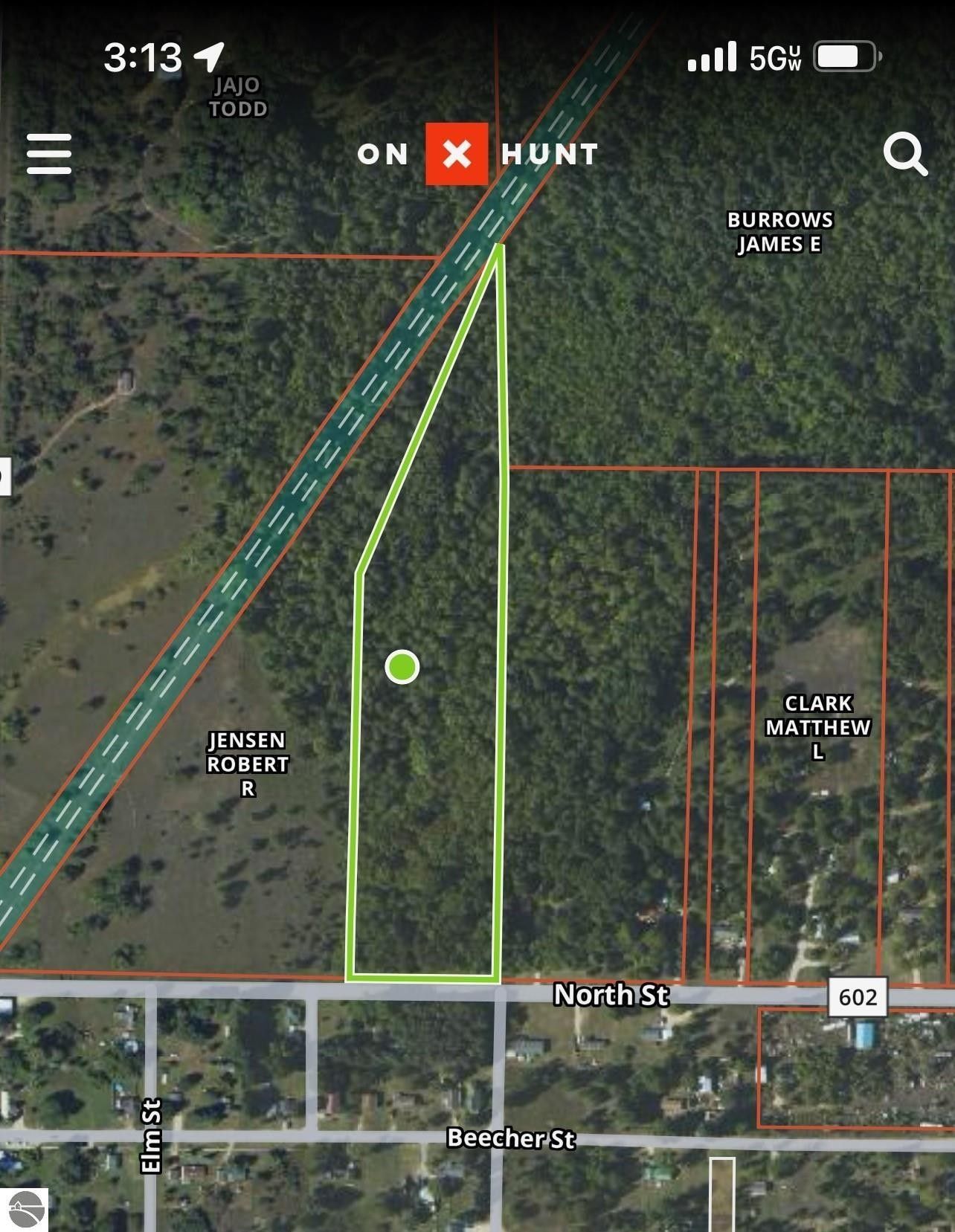Open the map search magnifier
The height and width of the screenshot is (1232, 955).
pos(904,154)
